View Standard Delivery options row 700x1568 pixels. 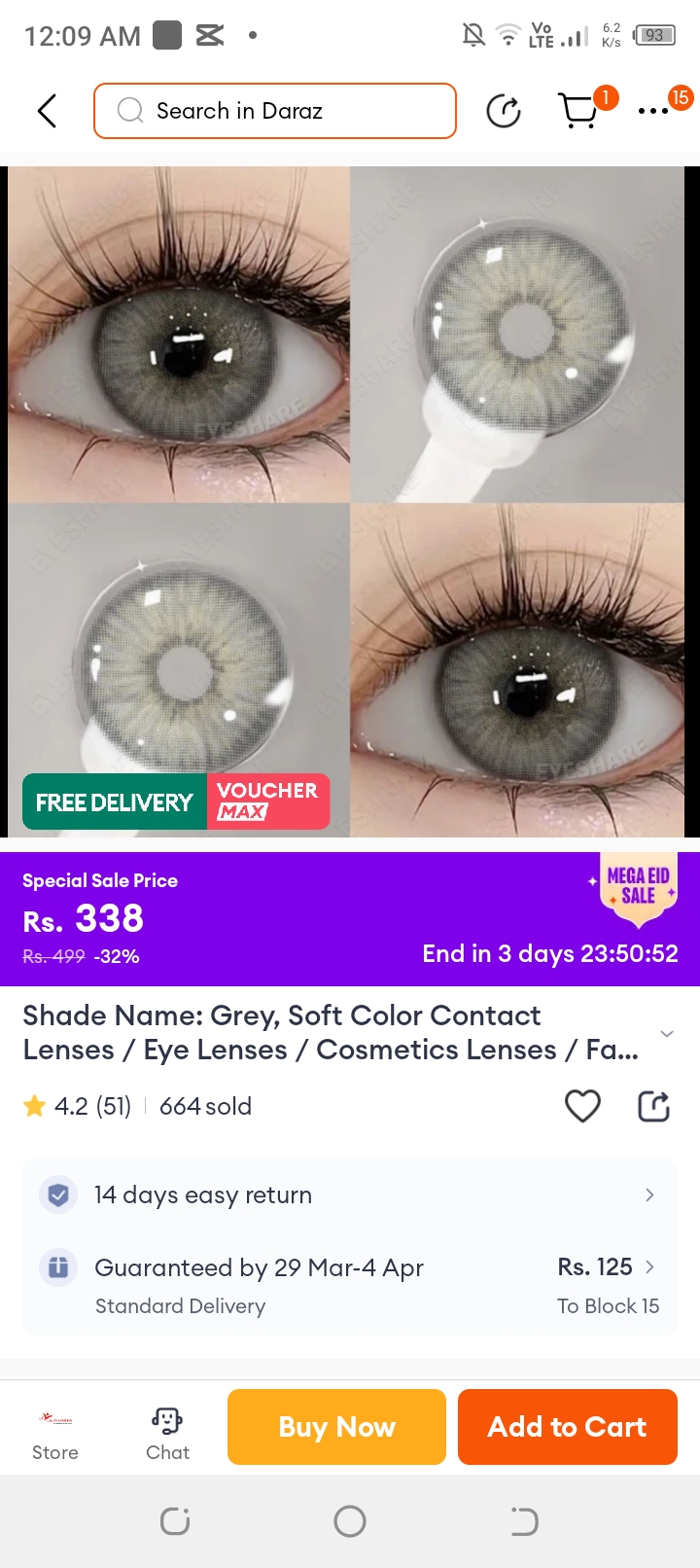[350, 1285]
